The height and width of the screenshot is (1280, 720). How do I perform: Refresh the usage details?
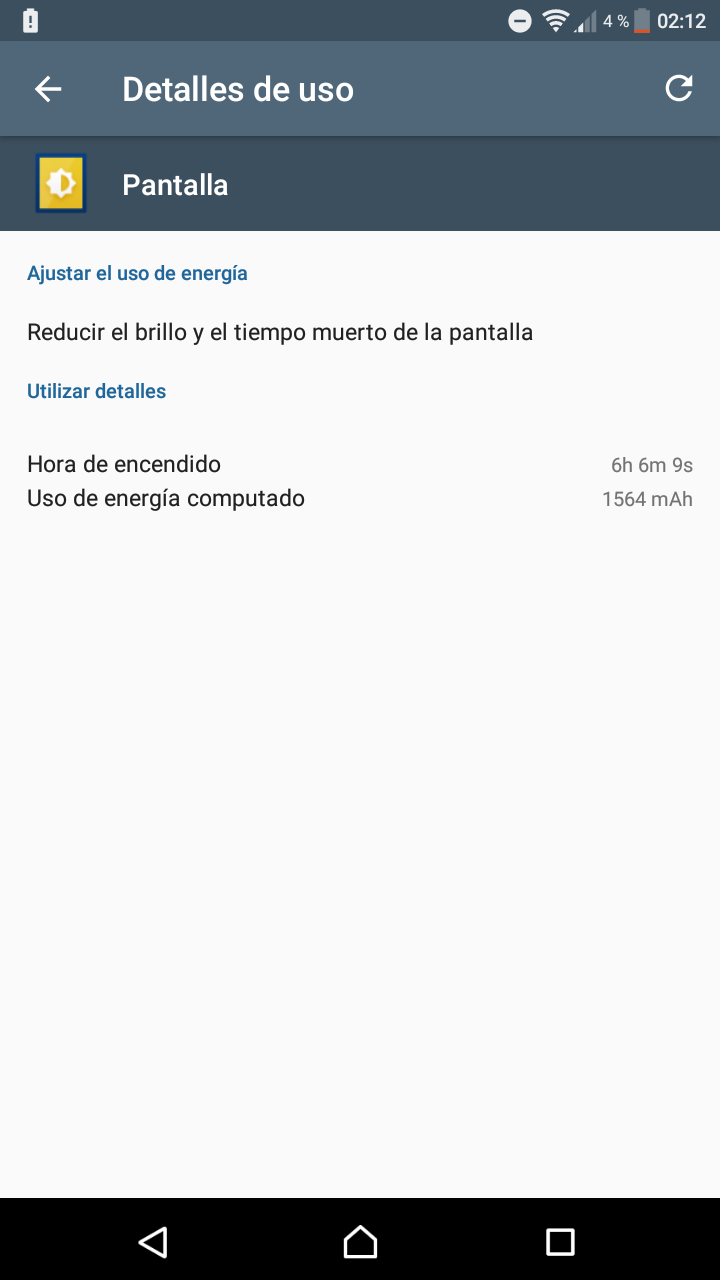coord(679,88)
